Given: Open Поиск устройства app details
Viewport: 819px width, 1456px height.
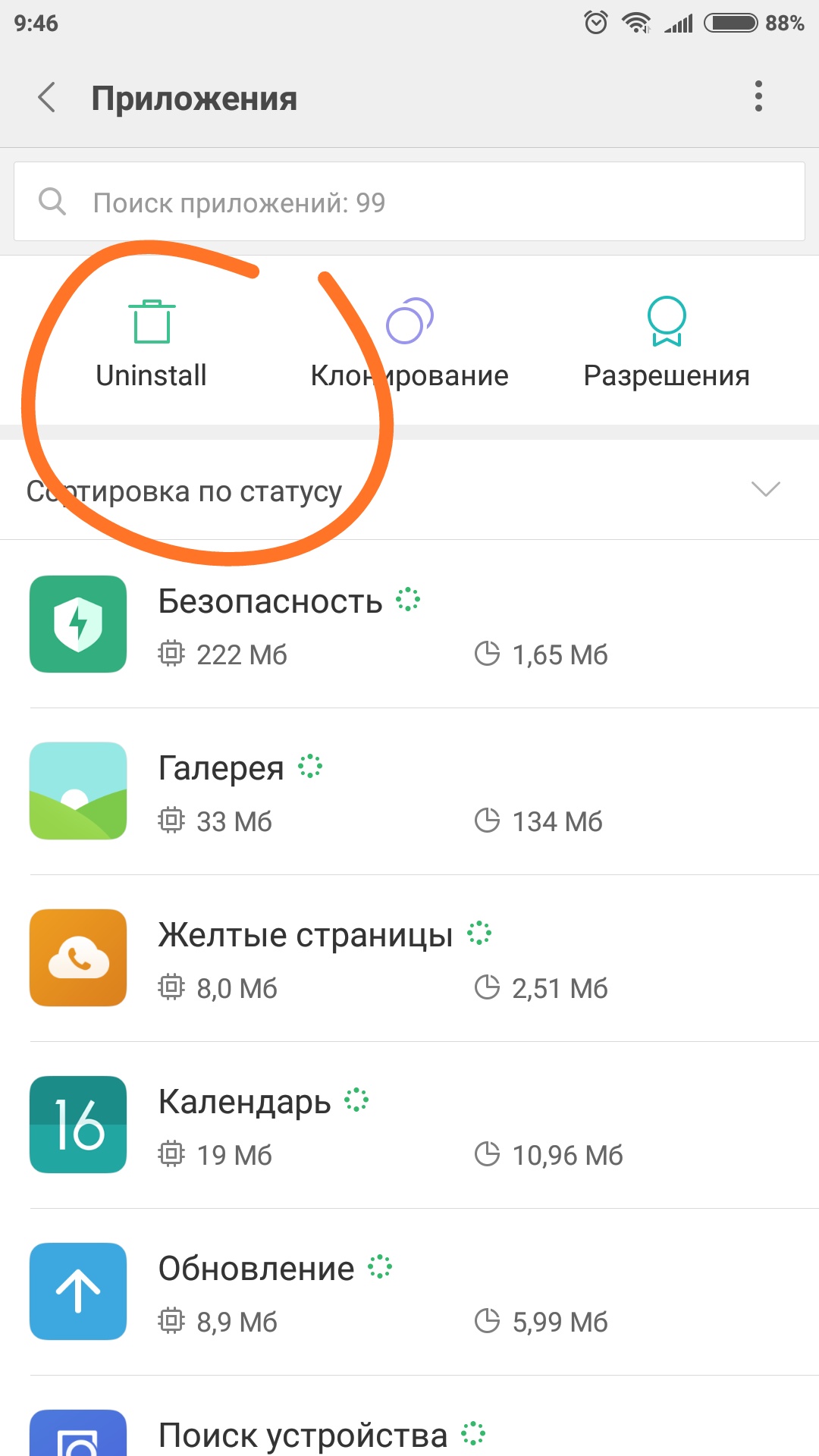Looking at the screenshot, I should pyautogui.click(x=409, y=1417).
